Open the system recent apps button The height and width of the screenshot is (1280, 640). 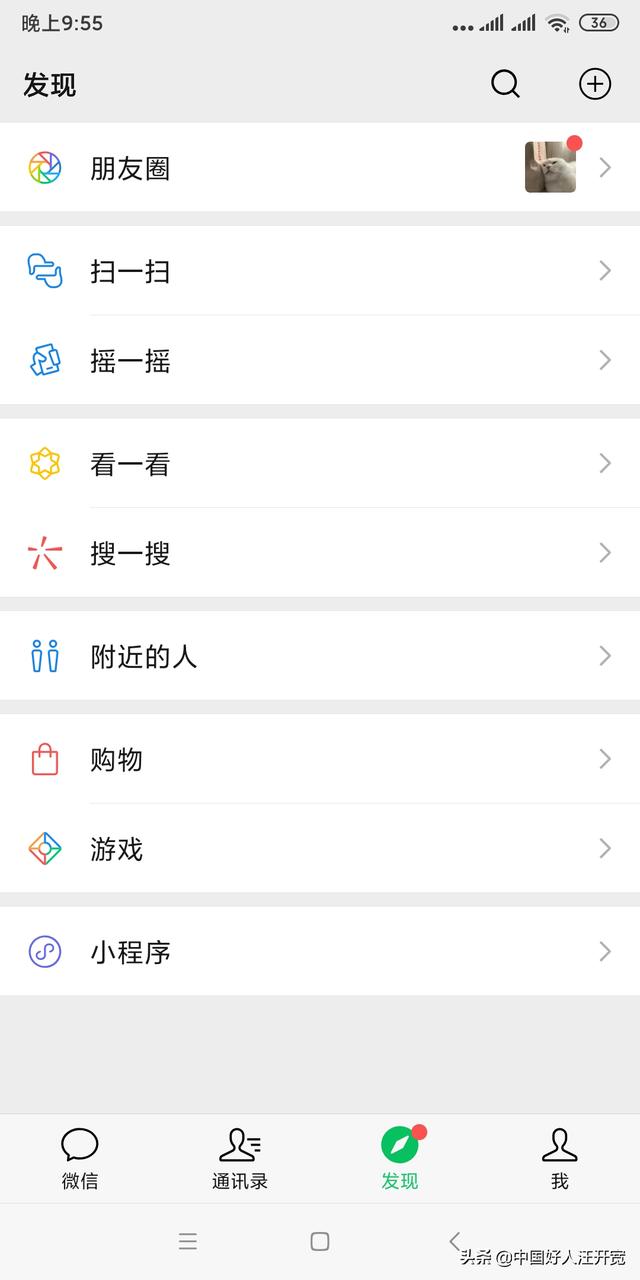point(188,1241)
